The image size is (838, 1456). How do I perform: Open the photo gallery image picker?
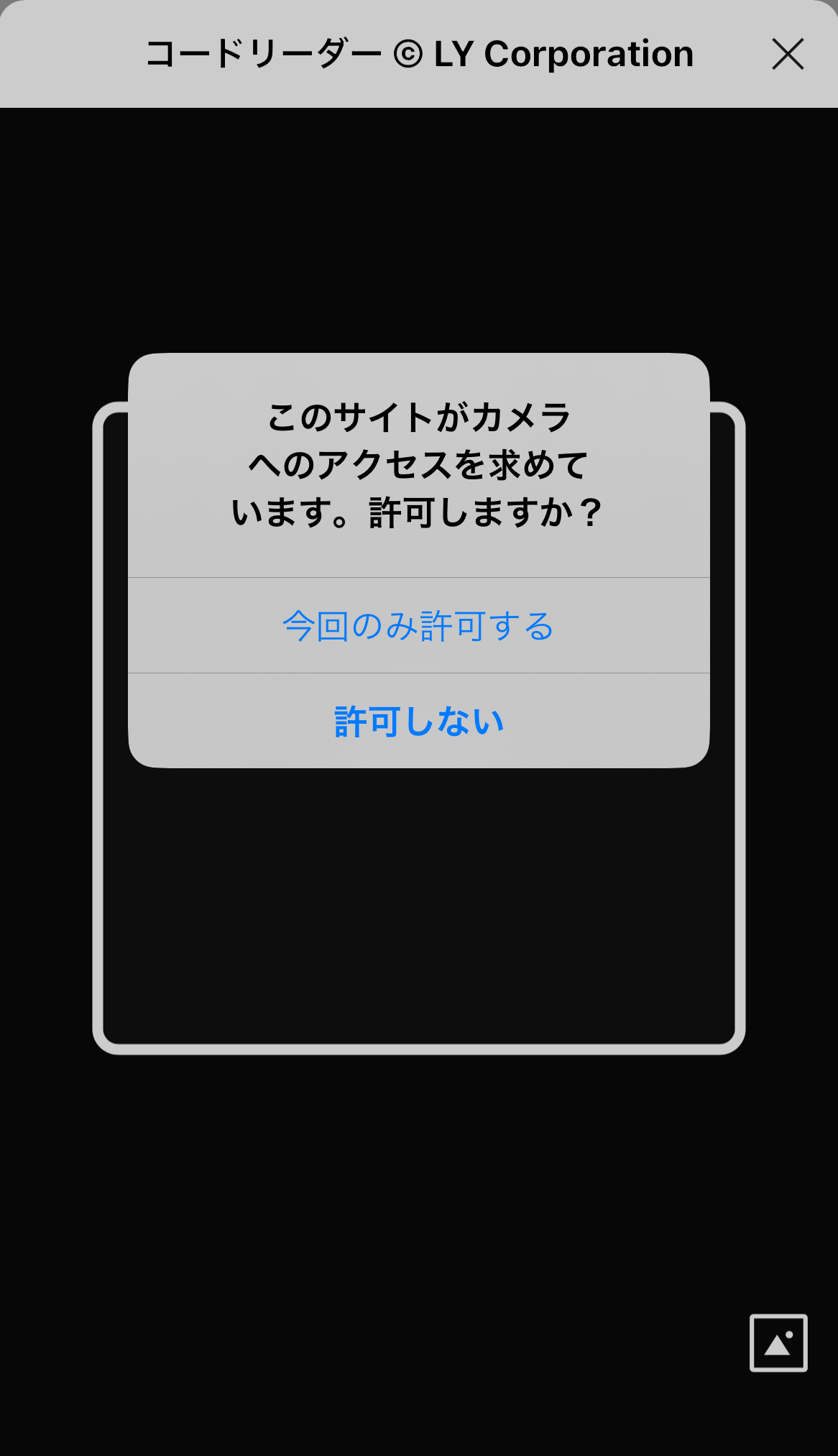click(x=778, y=1343)
